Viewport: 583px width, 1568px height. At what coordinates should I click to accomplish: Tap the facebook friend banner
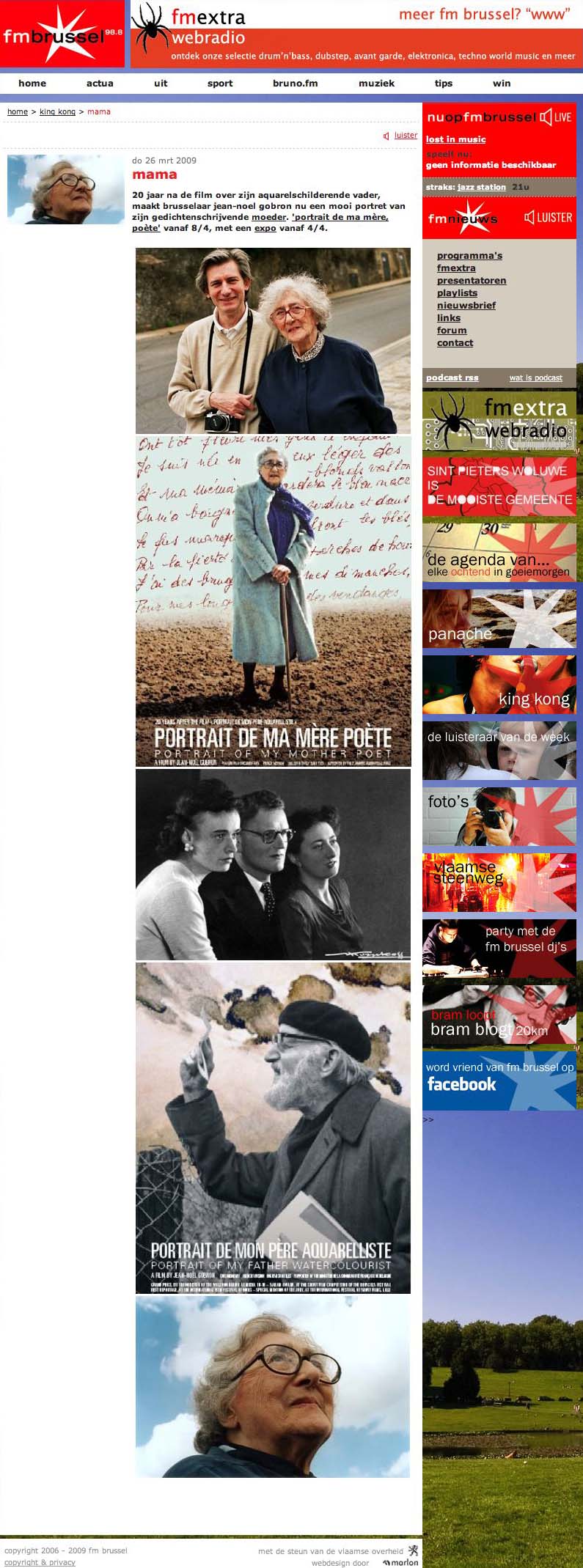(499, 1081)
